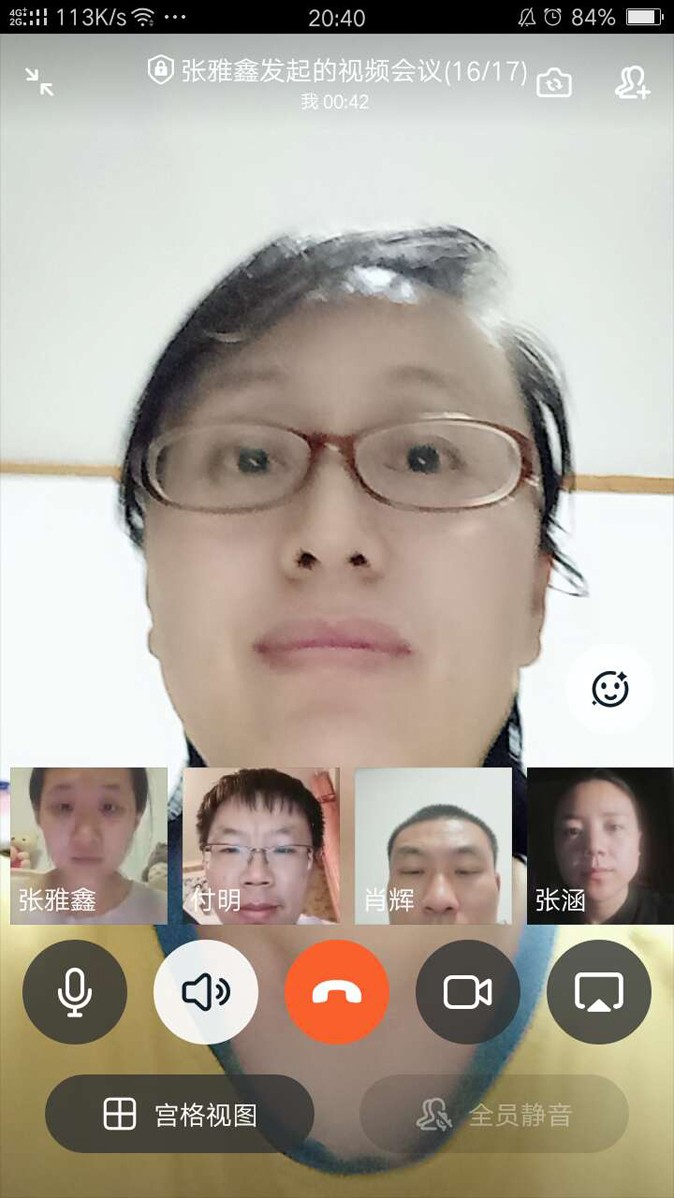Toggle the speaker output
This screenshot has height=1198, width=674.
tap(206, 992)
